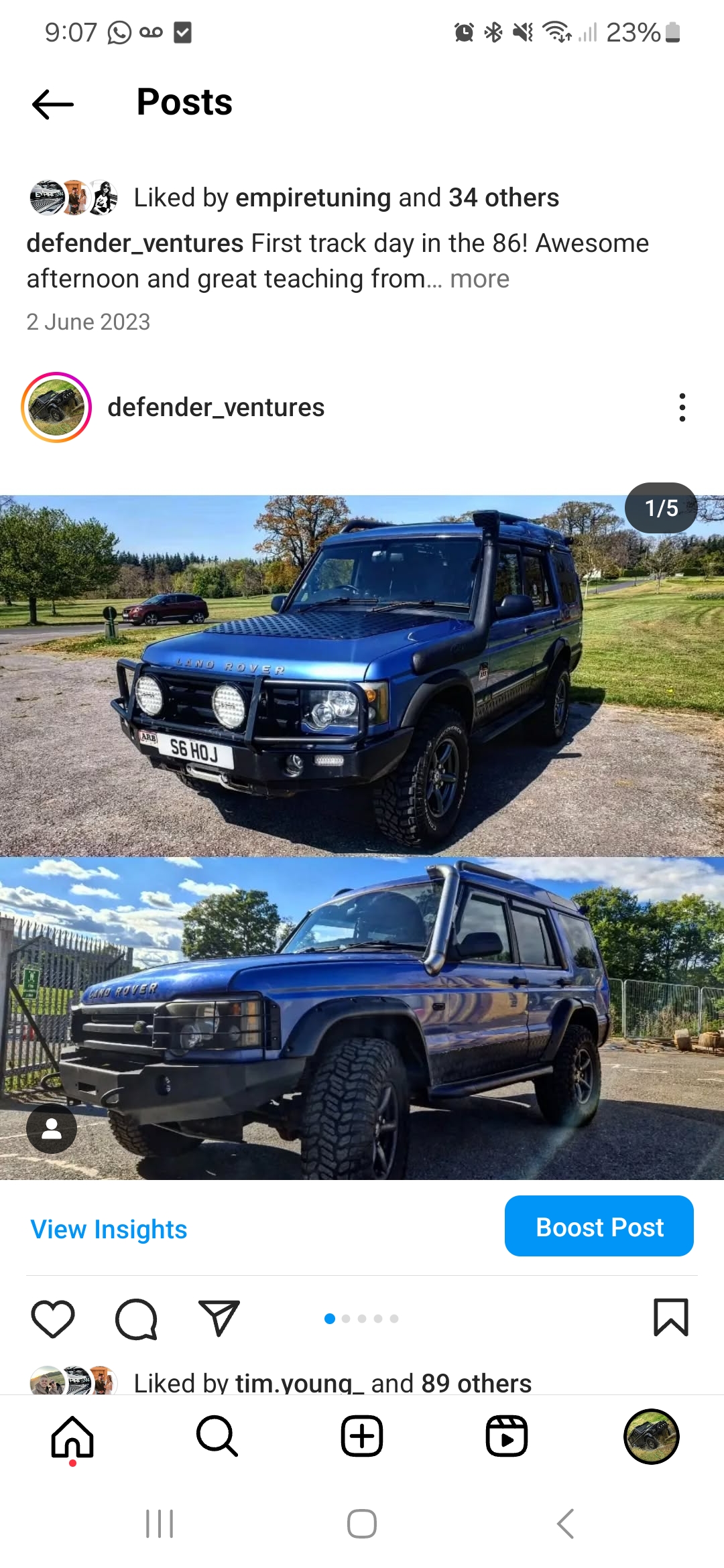Open View Insights for this post
The height and width of the screenshot is (1568, 724).
[x=109, y=1229]
